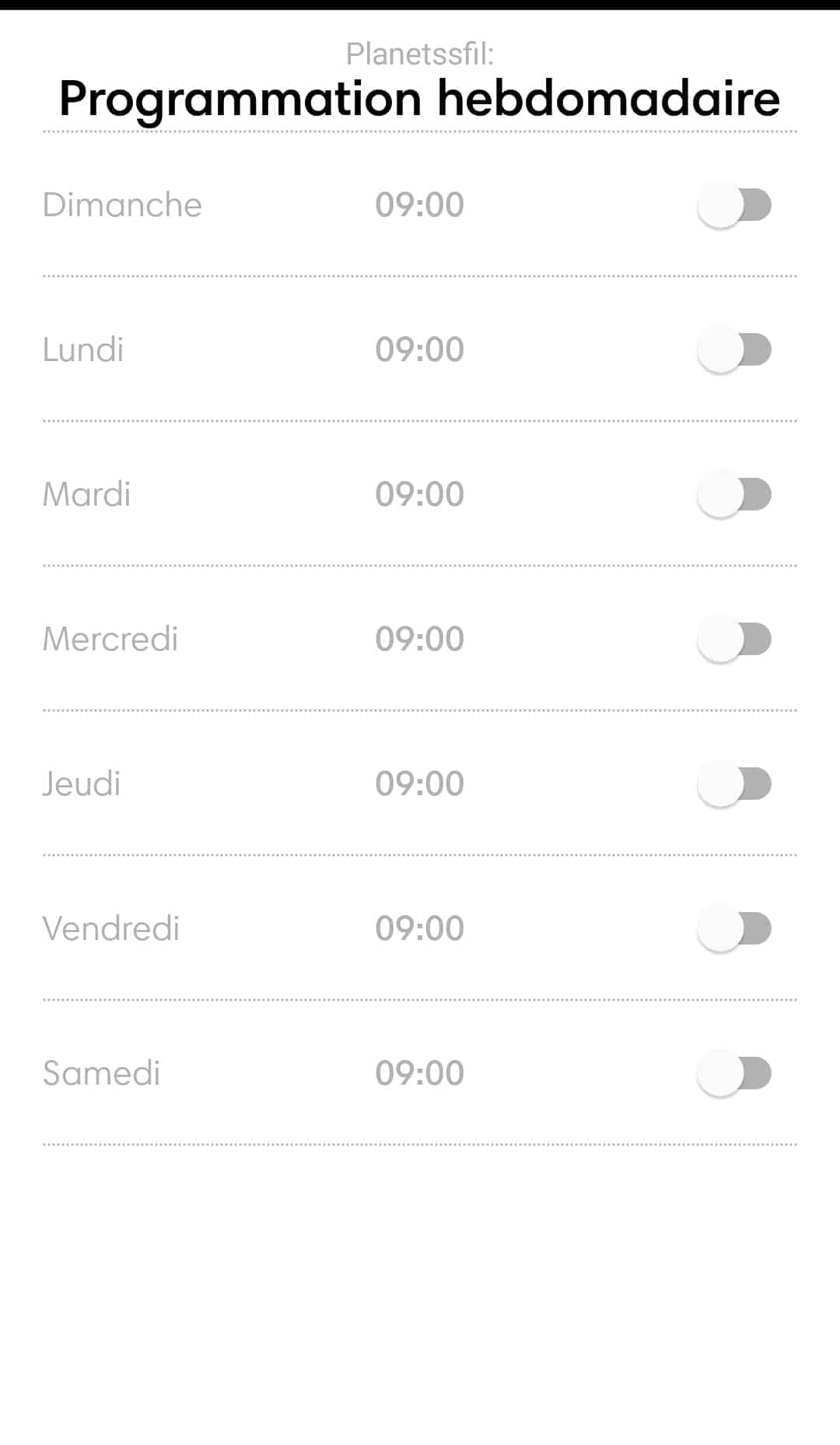Screen dimensions: 840x1445
Task: Enable the Dimanche schedule switch
Action: click(734, 205)
